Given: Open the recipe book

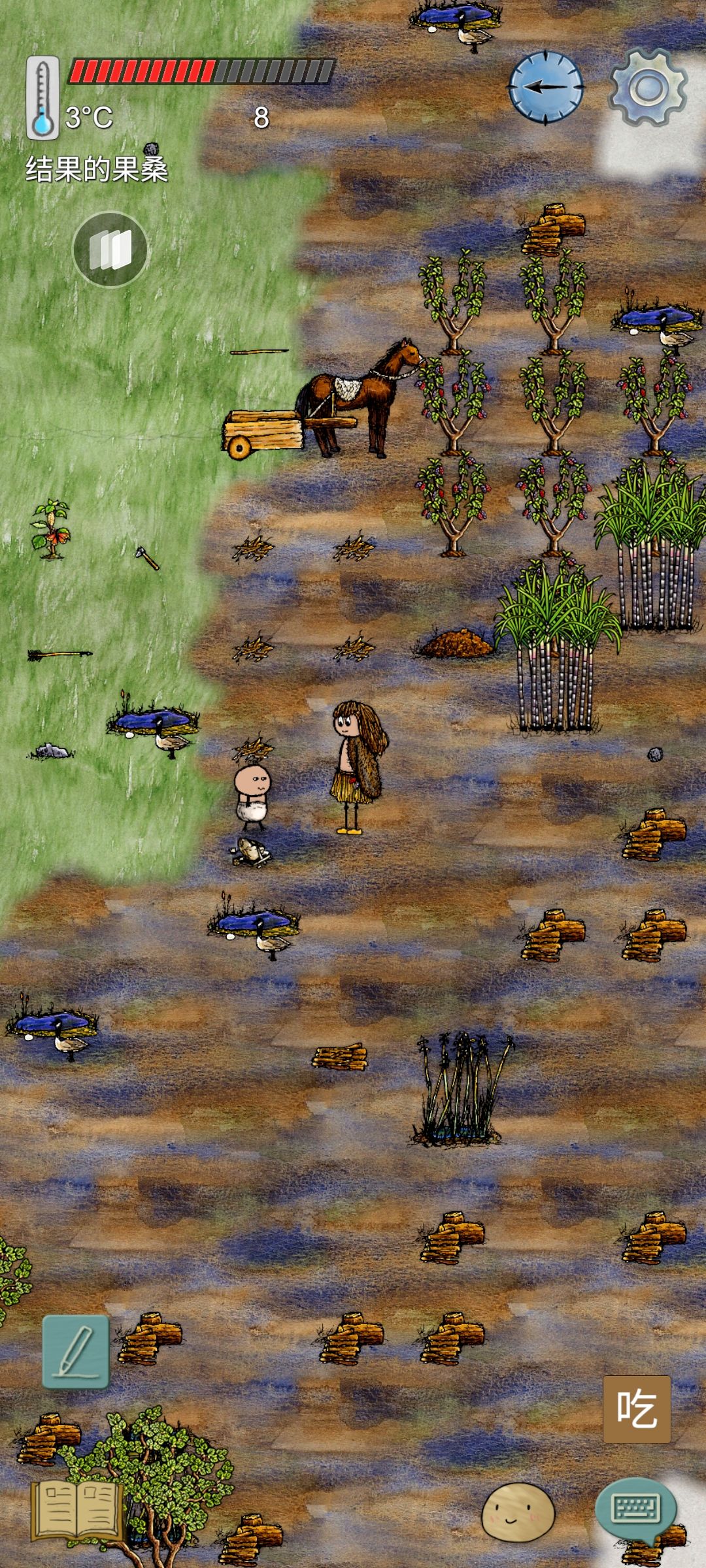Looking at the screenshot, I should pos(77,1510).
